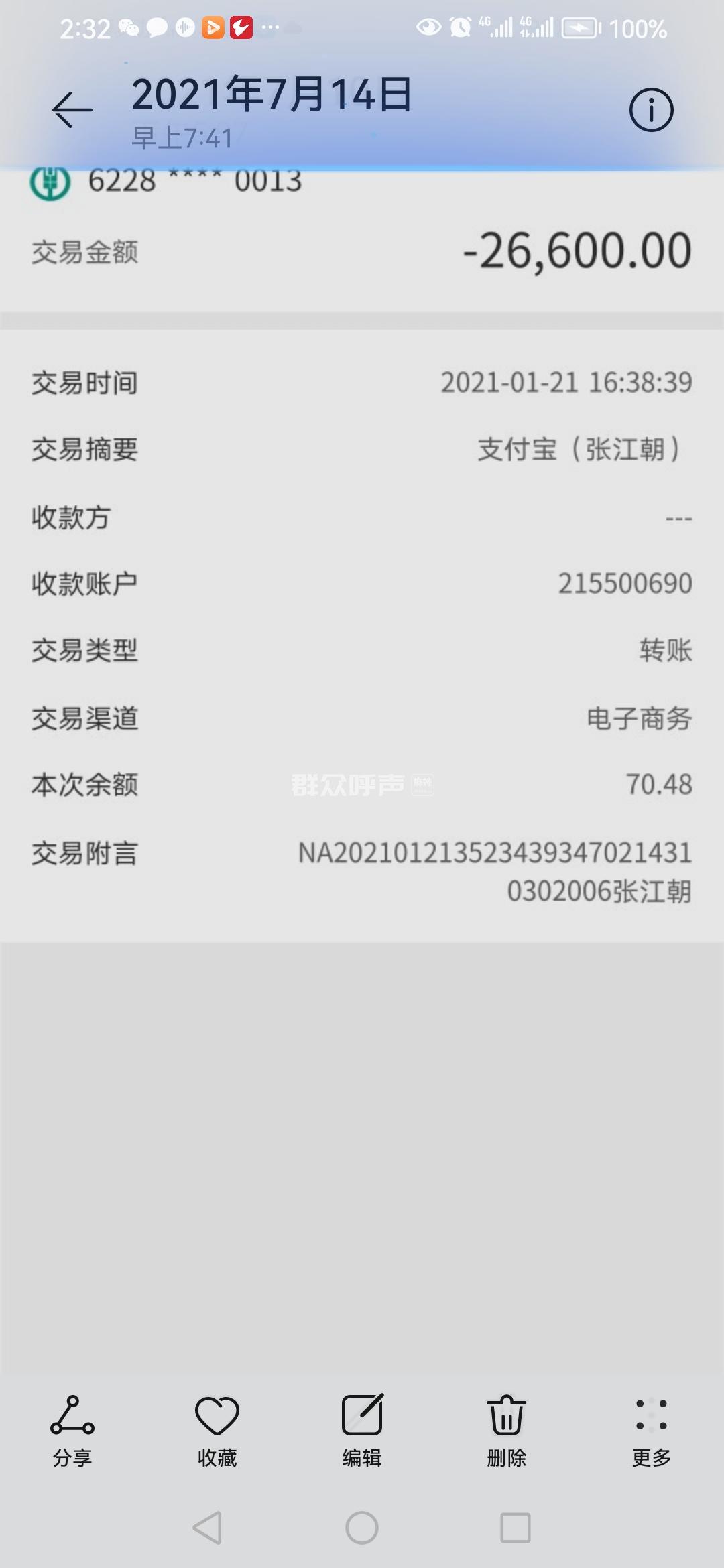The width and height of the screenshot is (724, 1568).
Task: Open the photo details info icon
Action: (651, 110)
